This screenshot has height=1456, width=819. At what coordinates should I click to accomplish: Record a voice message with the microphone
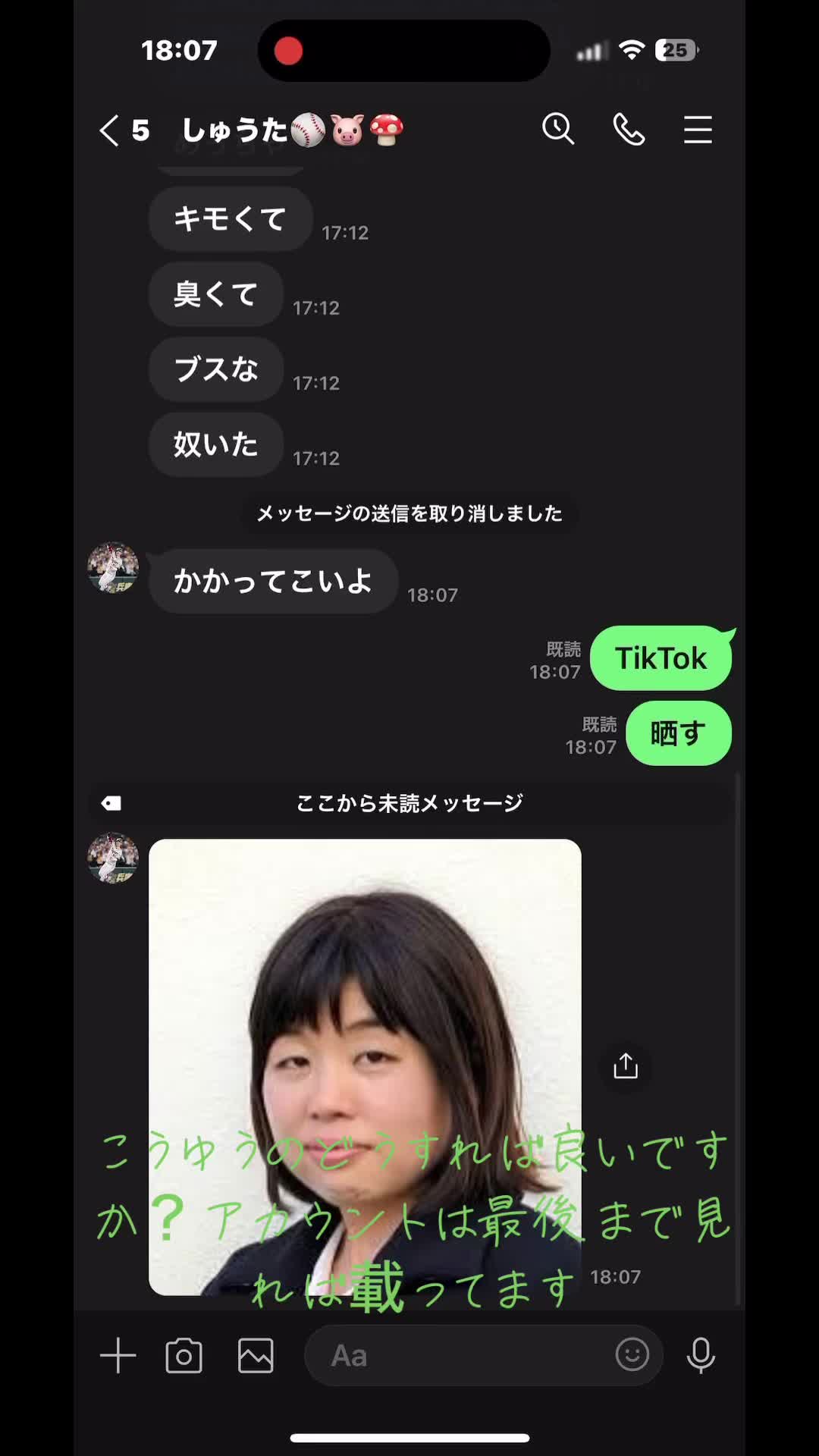click(x=701, y=1355)
